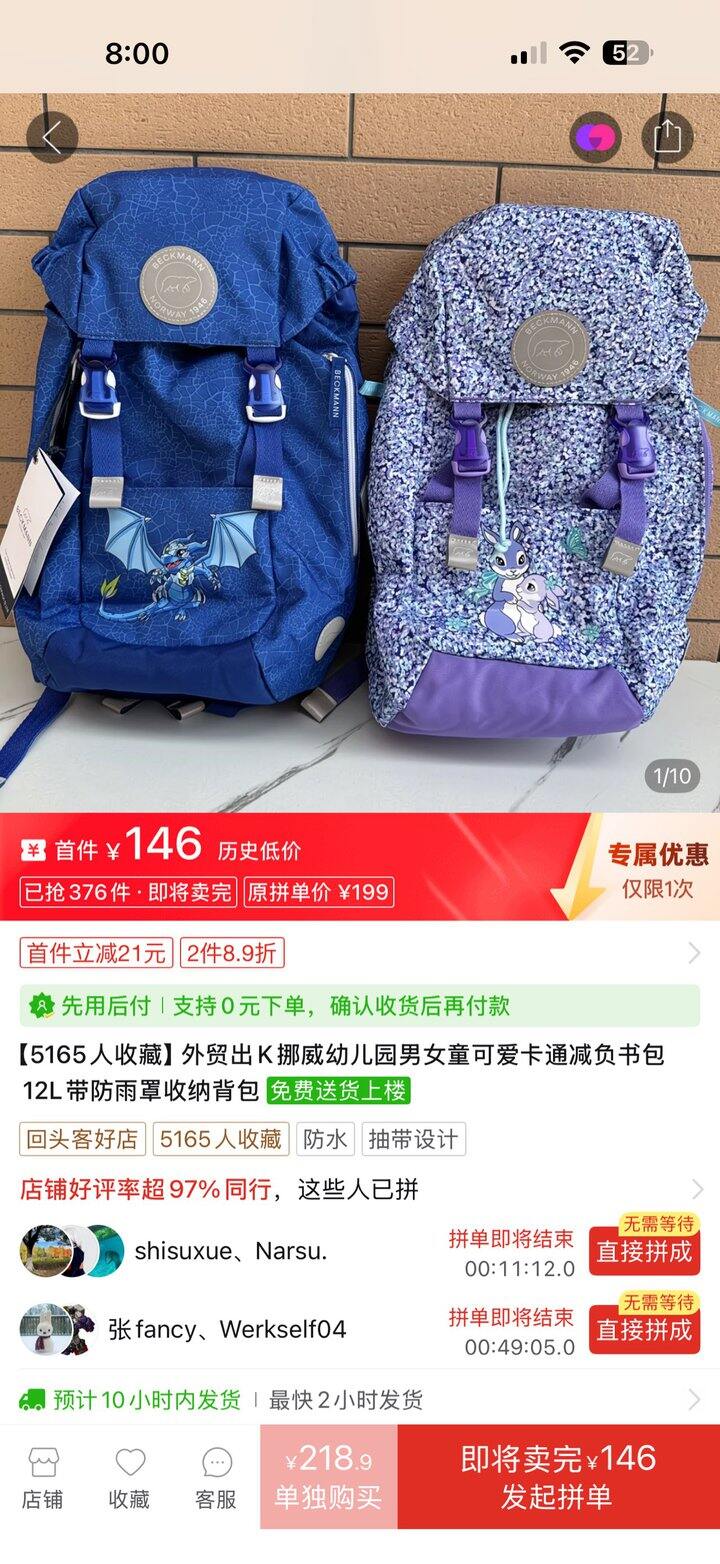Join 张fancy's group with 直接拼成
720x1564 pixels.
[x=644, y=1330]
